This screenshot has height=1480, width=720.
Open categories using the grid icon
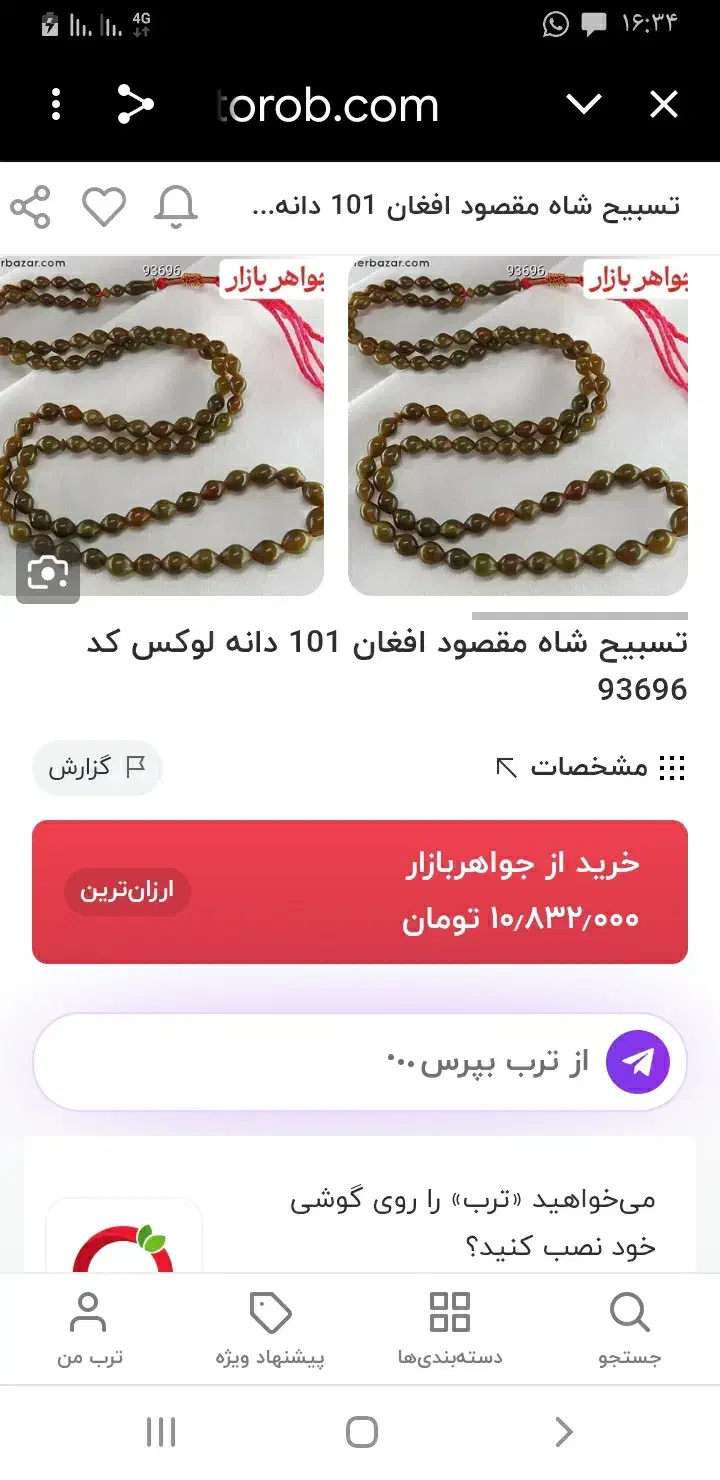(450, 1327)
